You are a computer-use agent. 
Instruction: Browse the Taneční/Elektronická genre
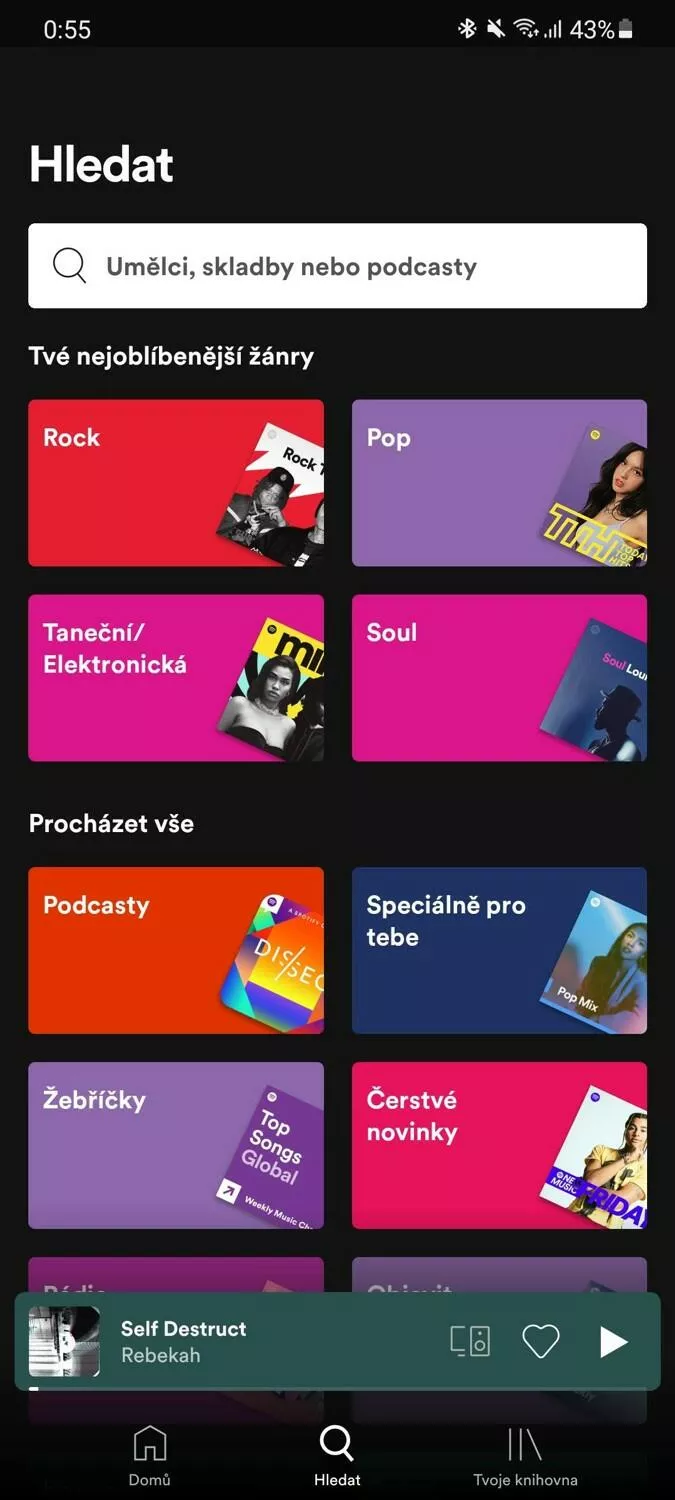coord(176,678)
